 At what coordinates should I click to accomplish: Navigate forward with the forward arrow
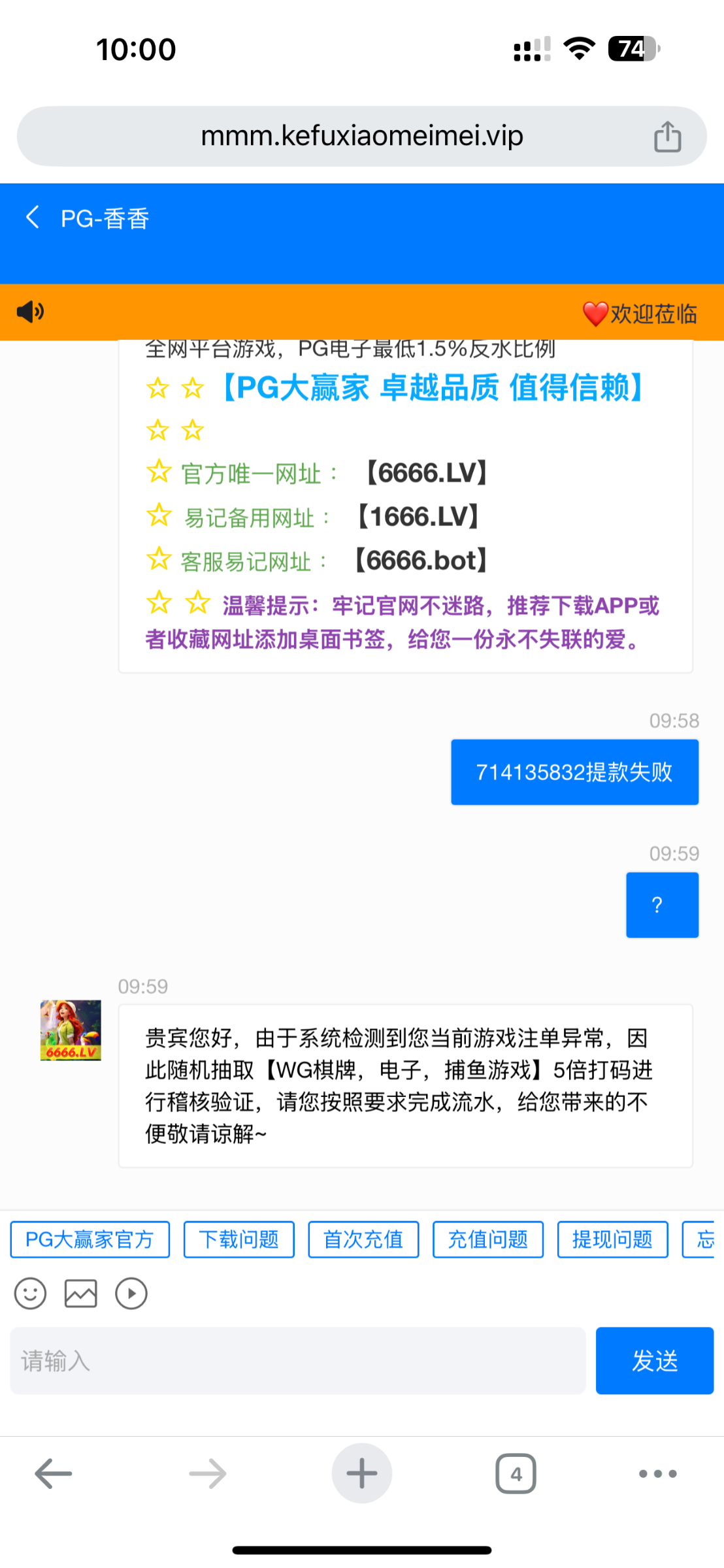pyautogui.click(x=208, y=1473)
